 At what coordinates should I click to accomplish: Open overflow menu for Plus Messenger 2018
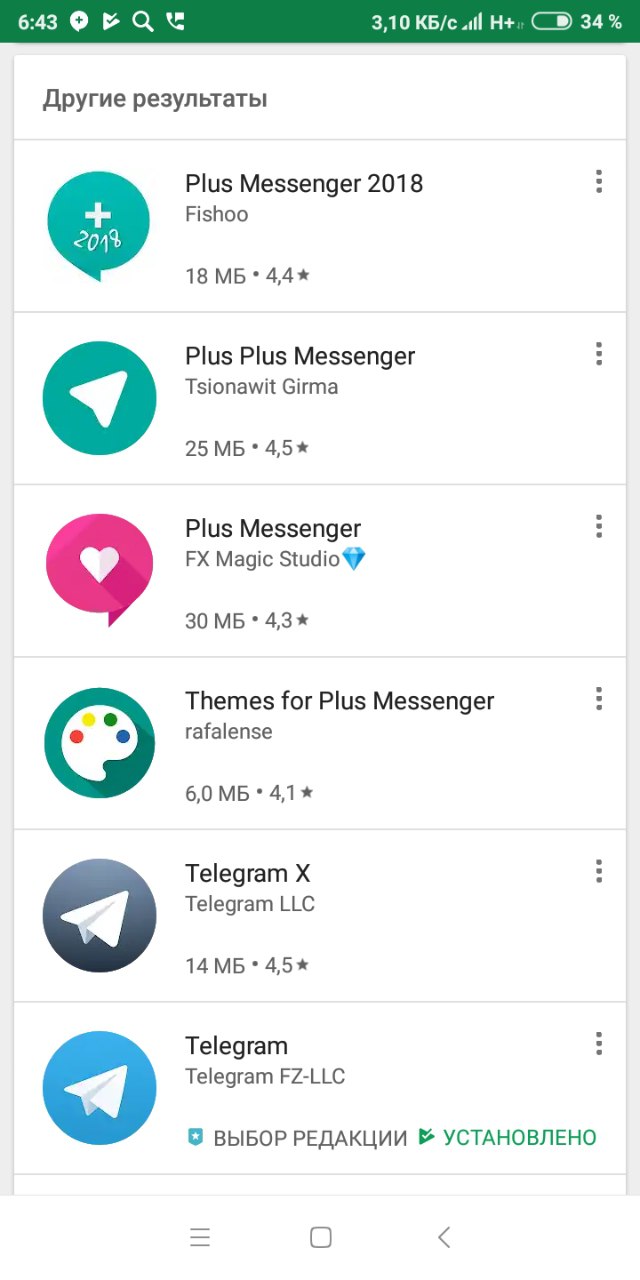[x=598, y=182]
